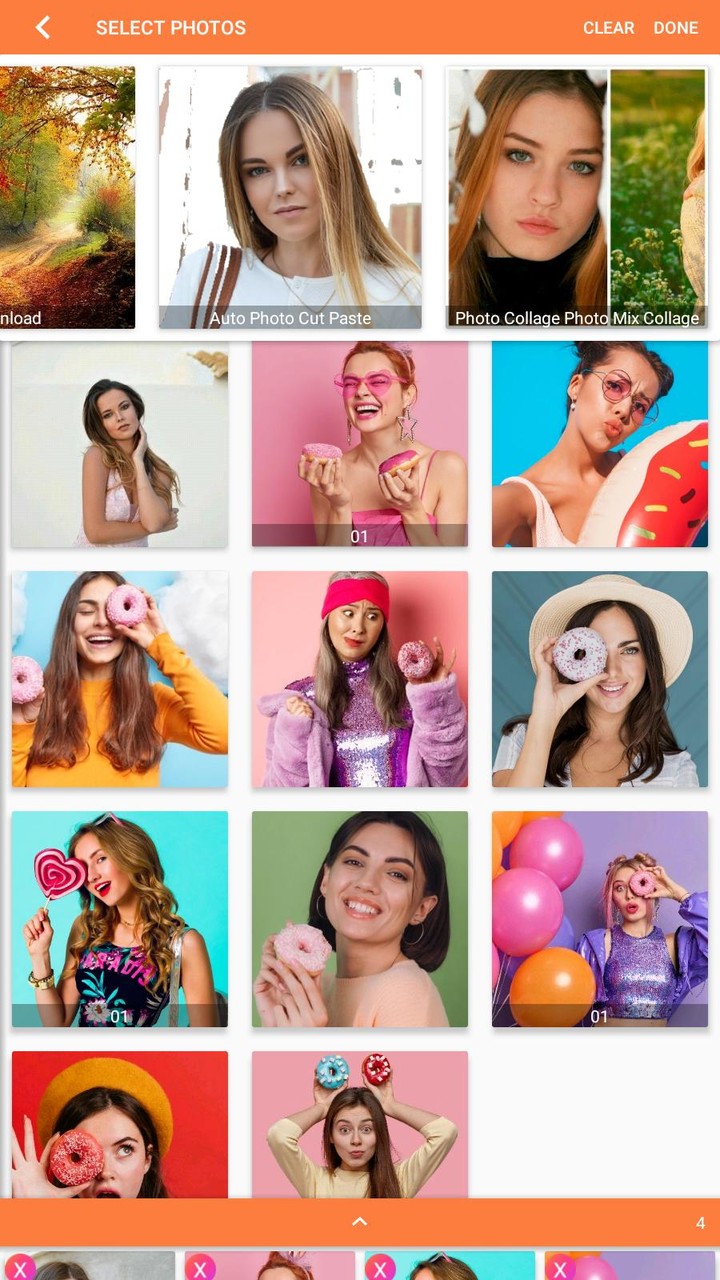Viewport: 720px width, 1280px height.
Task: Select the heart lollipop photo
Action: 120,919
